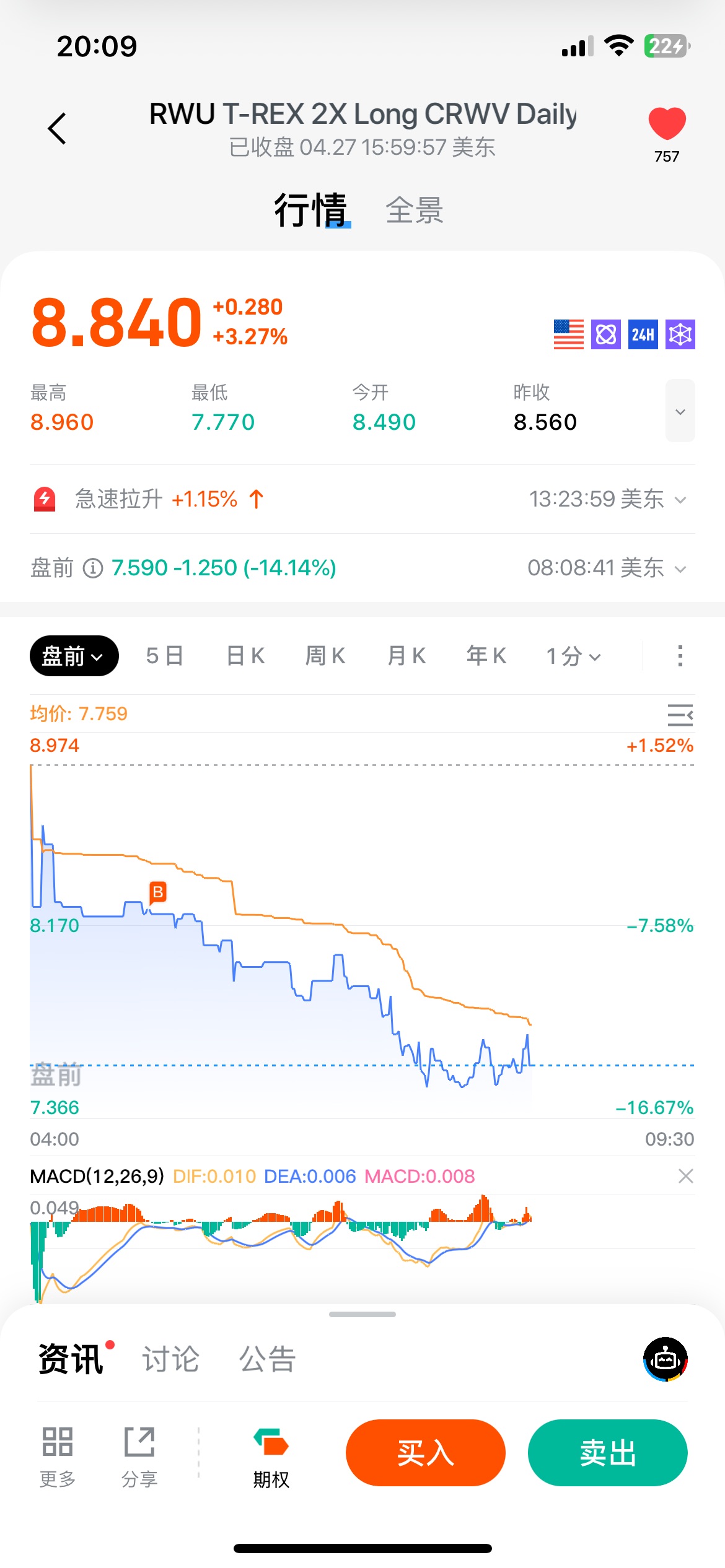The image size is (725, 1568).
Task: Open the chart overflow menu
Action: point(680,656)
